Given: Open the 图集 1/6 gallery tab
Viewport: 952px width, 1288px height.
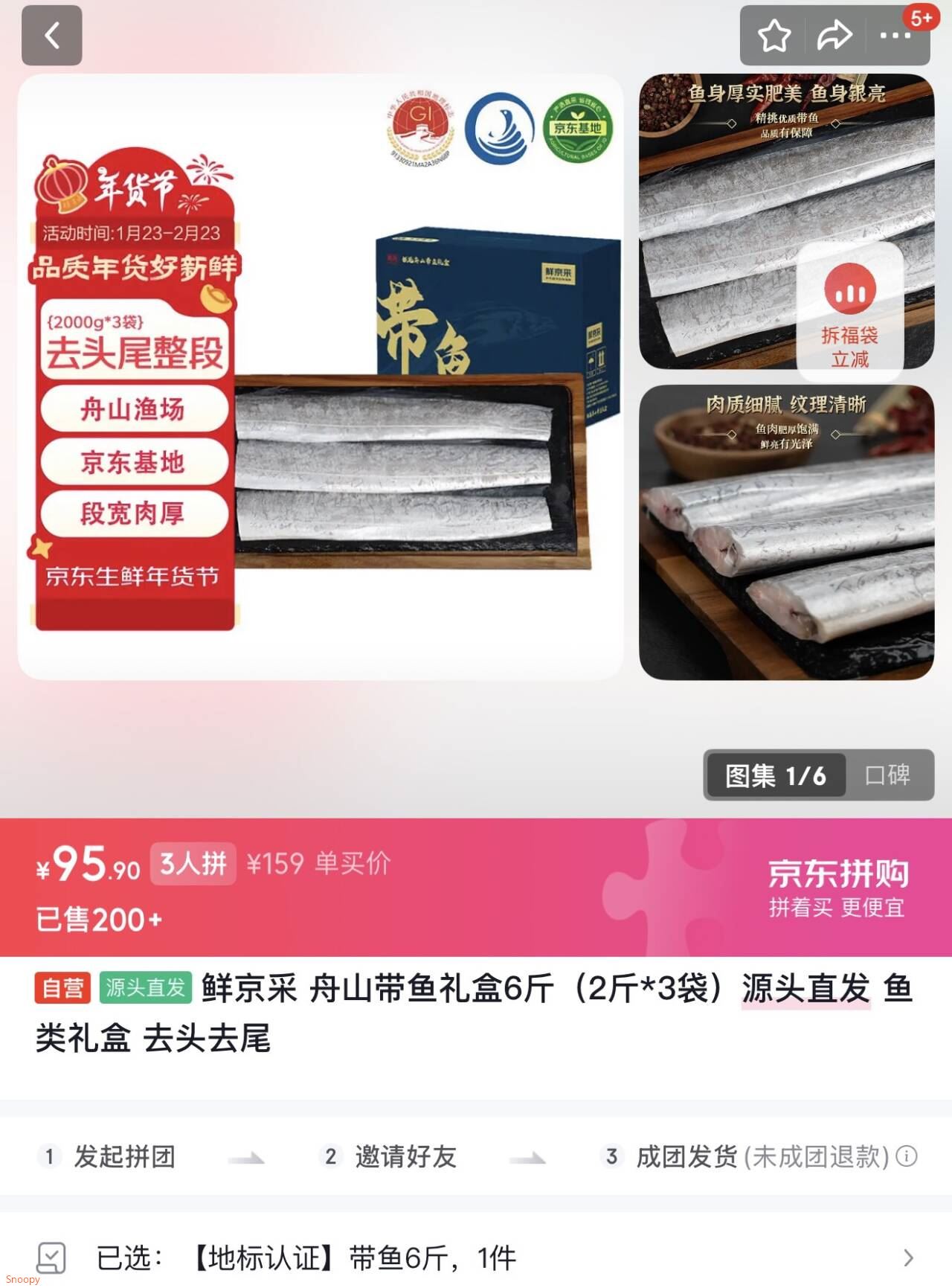Looking at the screenshot, I should point(776,776).
